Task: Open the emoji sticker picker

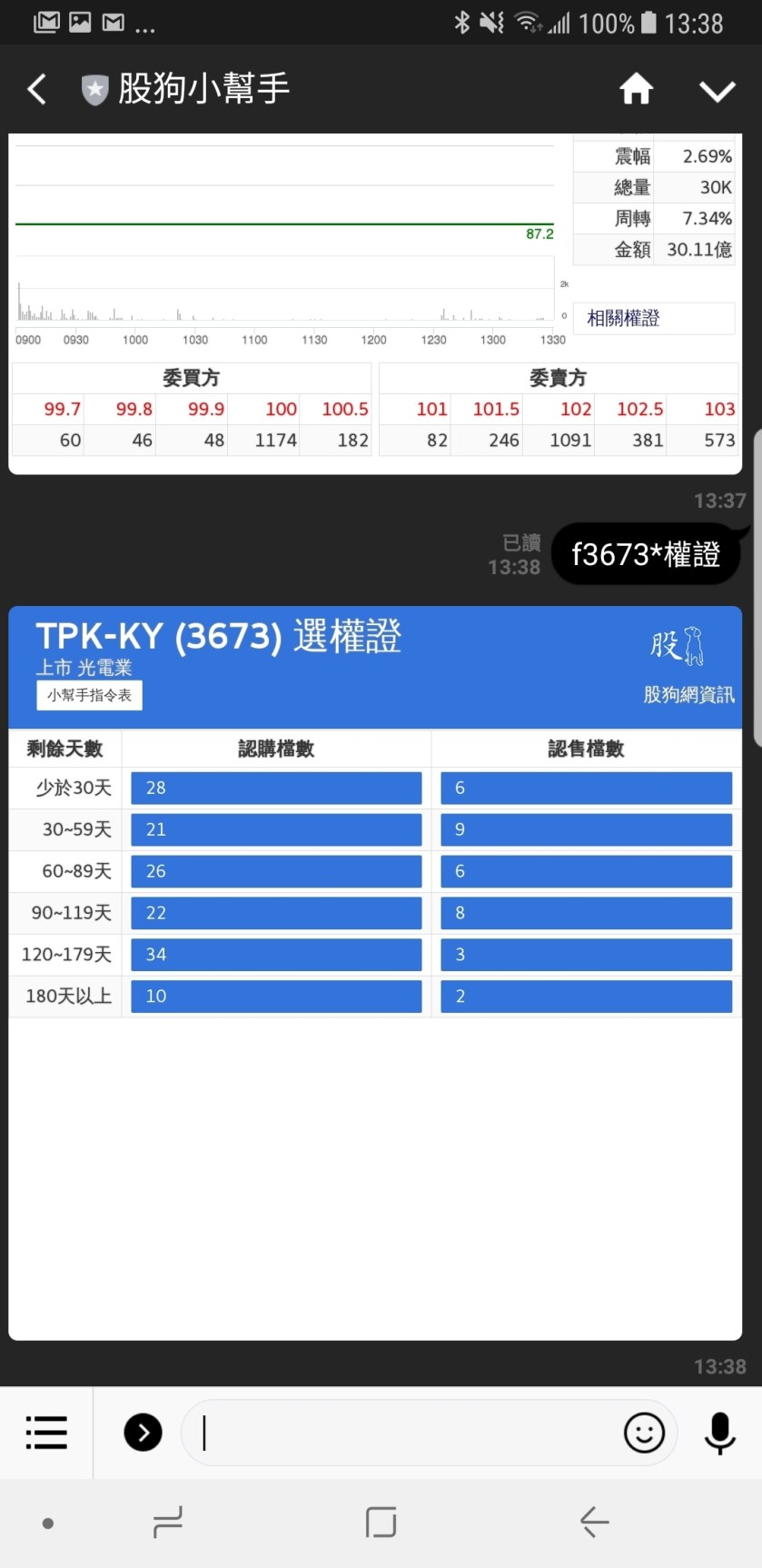Action: point(644,1433)
